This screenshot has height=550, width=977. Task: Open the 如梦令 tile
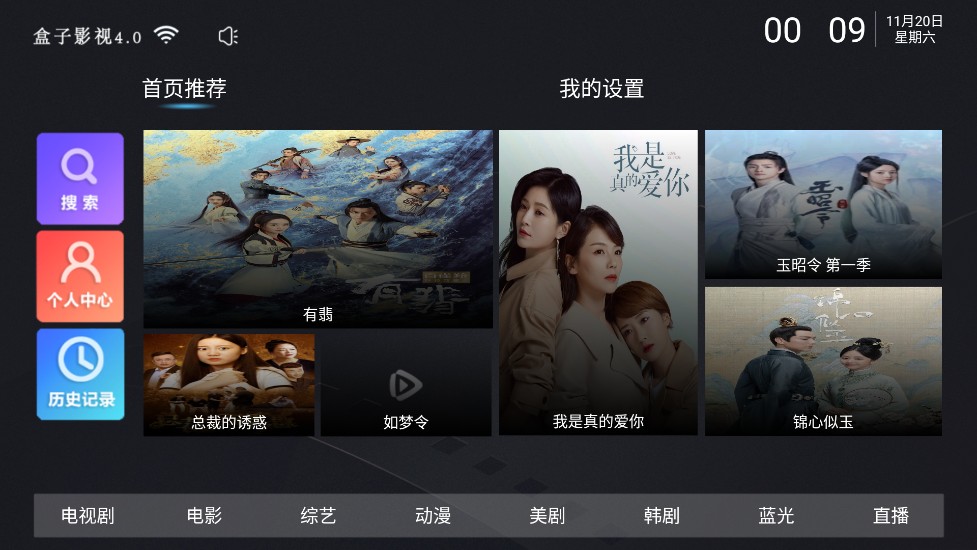405,385
